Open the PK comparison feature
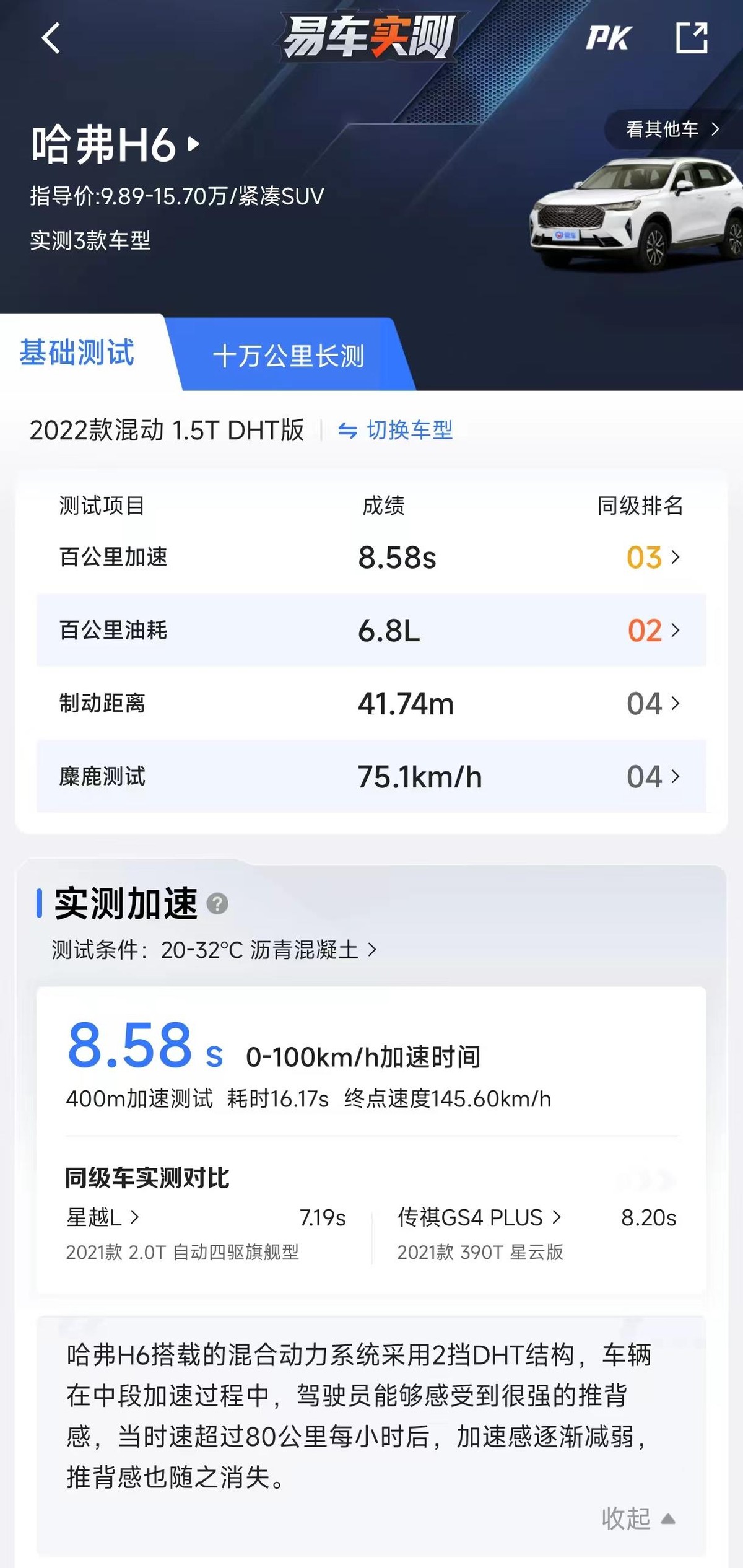Image resolution: width=743 pixels, height=1568 pixels. pos(610,38)
